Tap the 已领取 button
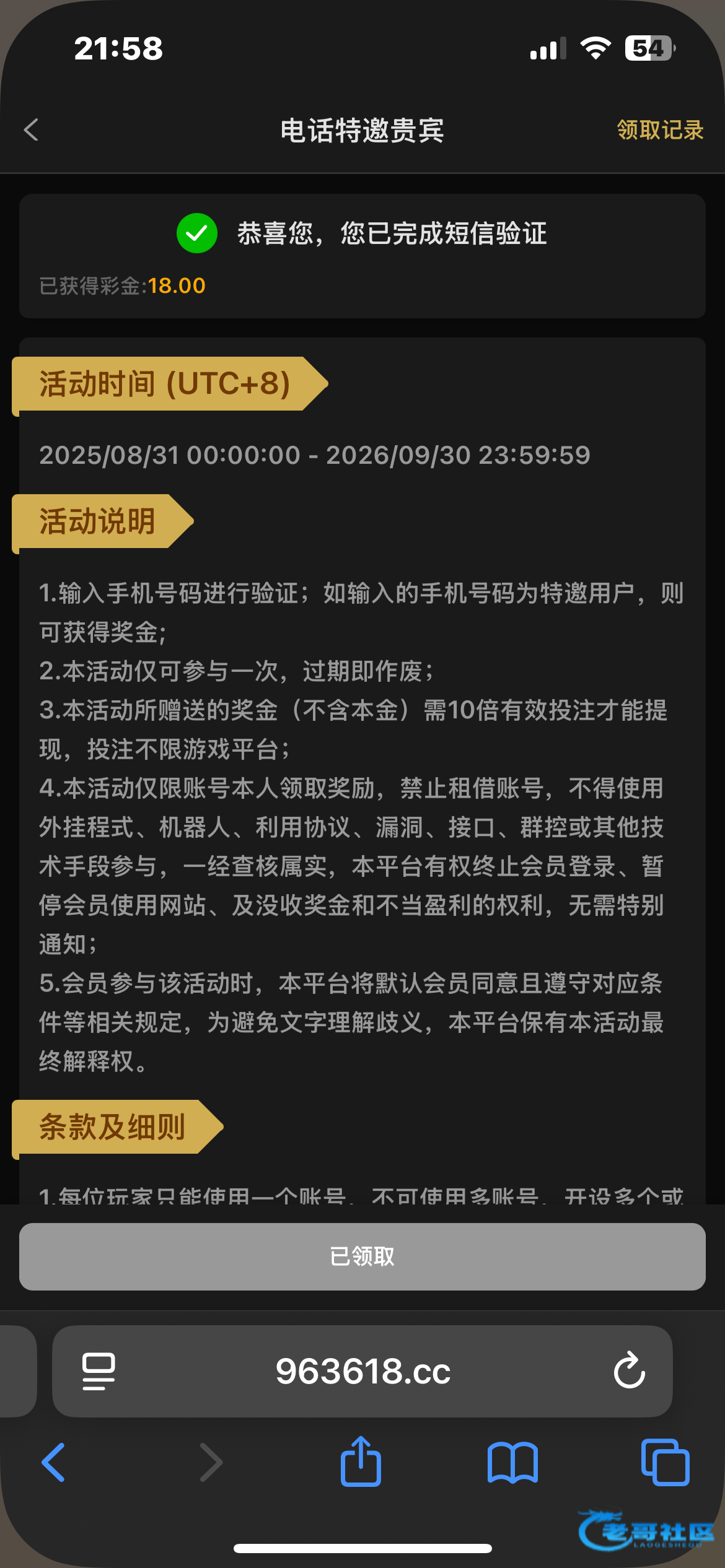725x1568 pixels. tap(362, 1257)
